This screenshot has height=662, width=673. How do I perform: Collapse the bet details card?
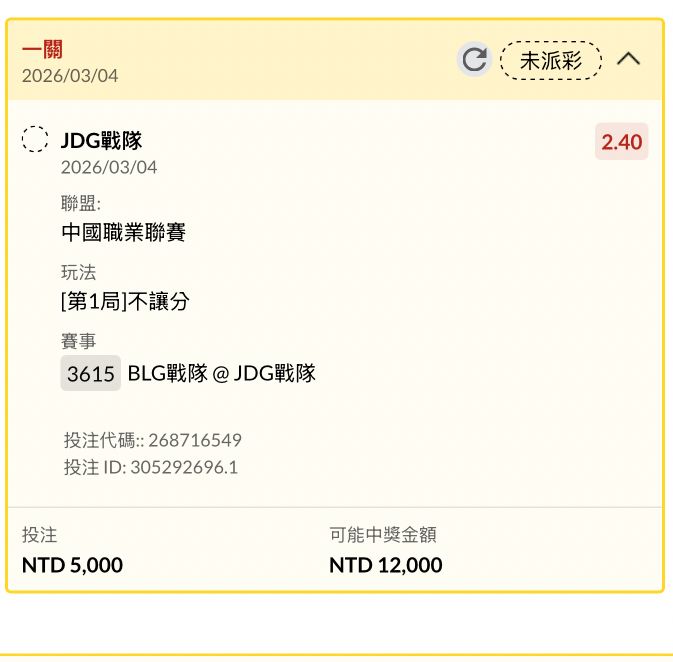629,59
